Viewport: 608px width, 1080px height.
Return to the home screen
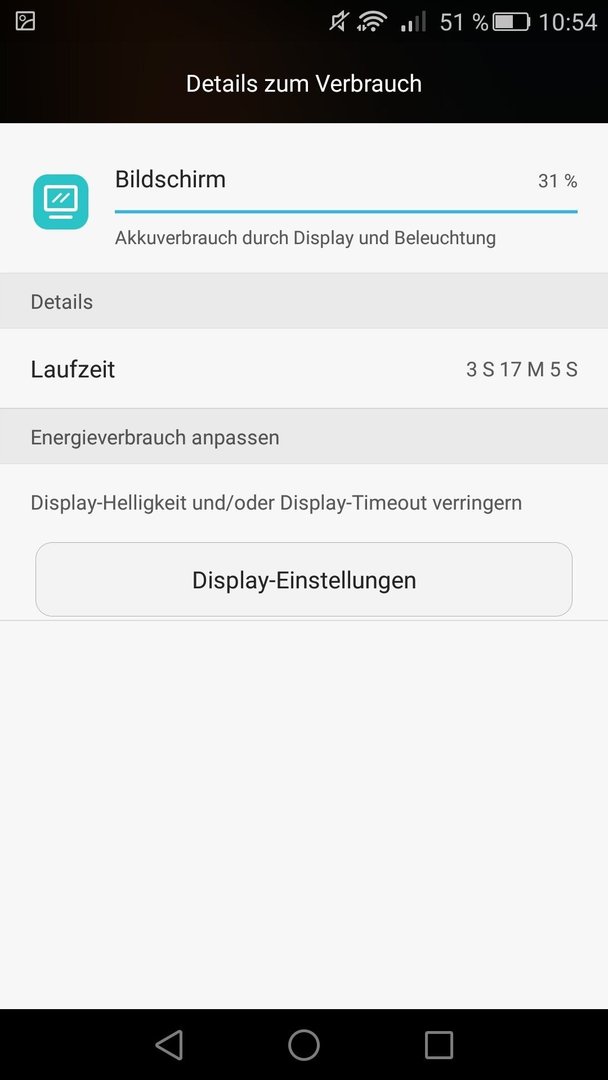[x=304, y=1044]
